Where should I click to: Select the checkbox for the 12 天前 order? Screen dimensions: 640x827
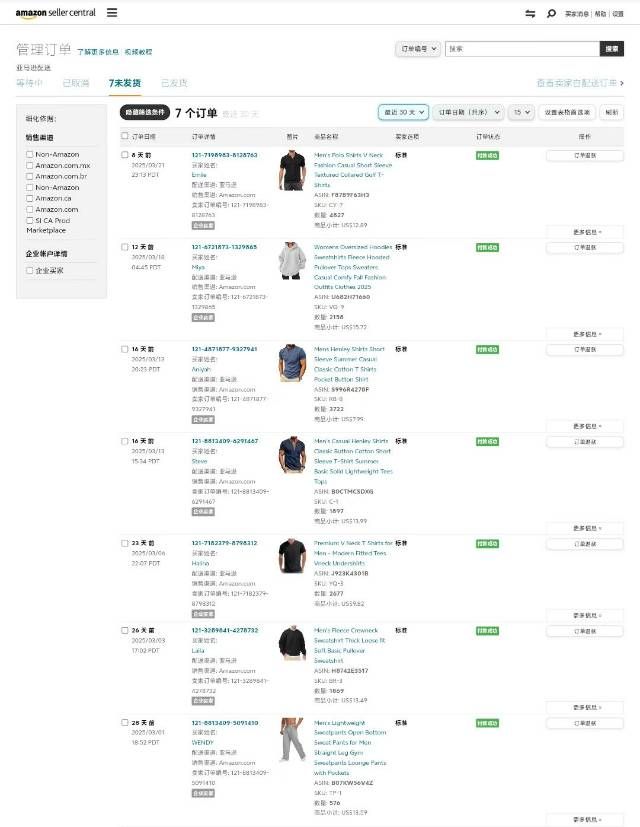pyautogui.click(x=125, y=247)
